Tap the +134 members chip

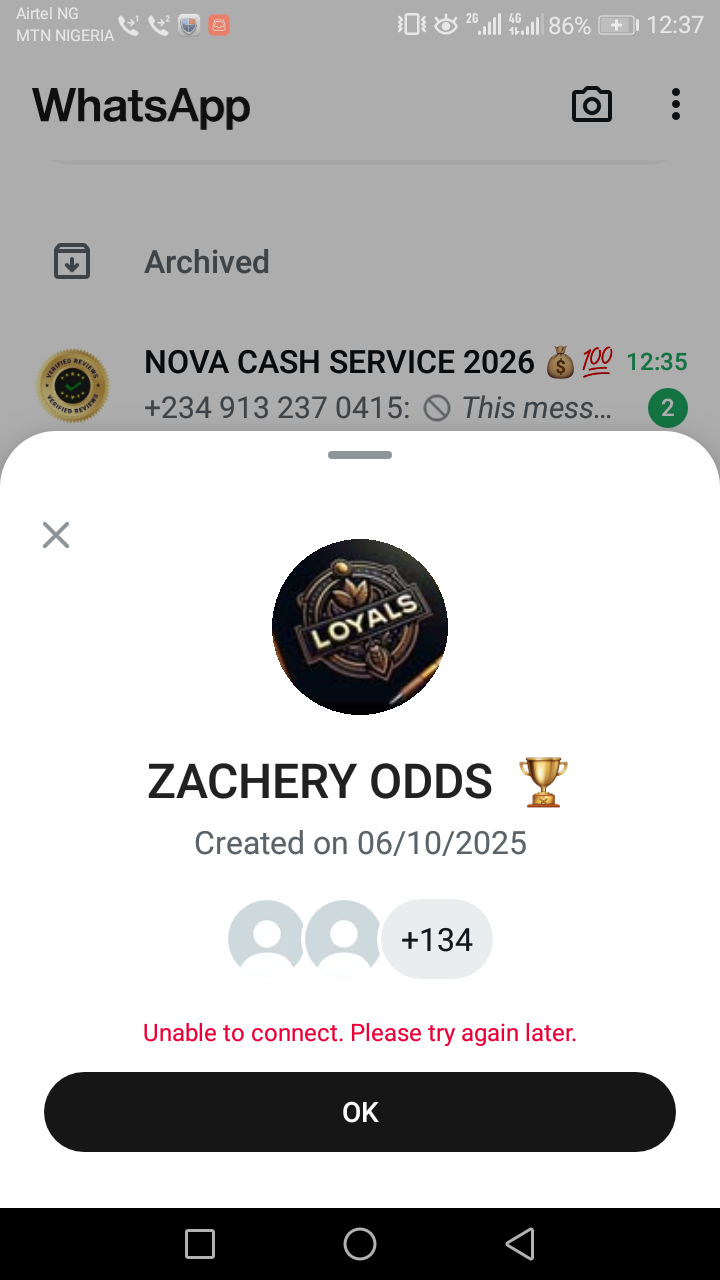tap(437, 940)
